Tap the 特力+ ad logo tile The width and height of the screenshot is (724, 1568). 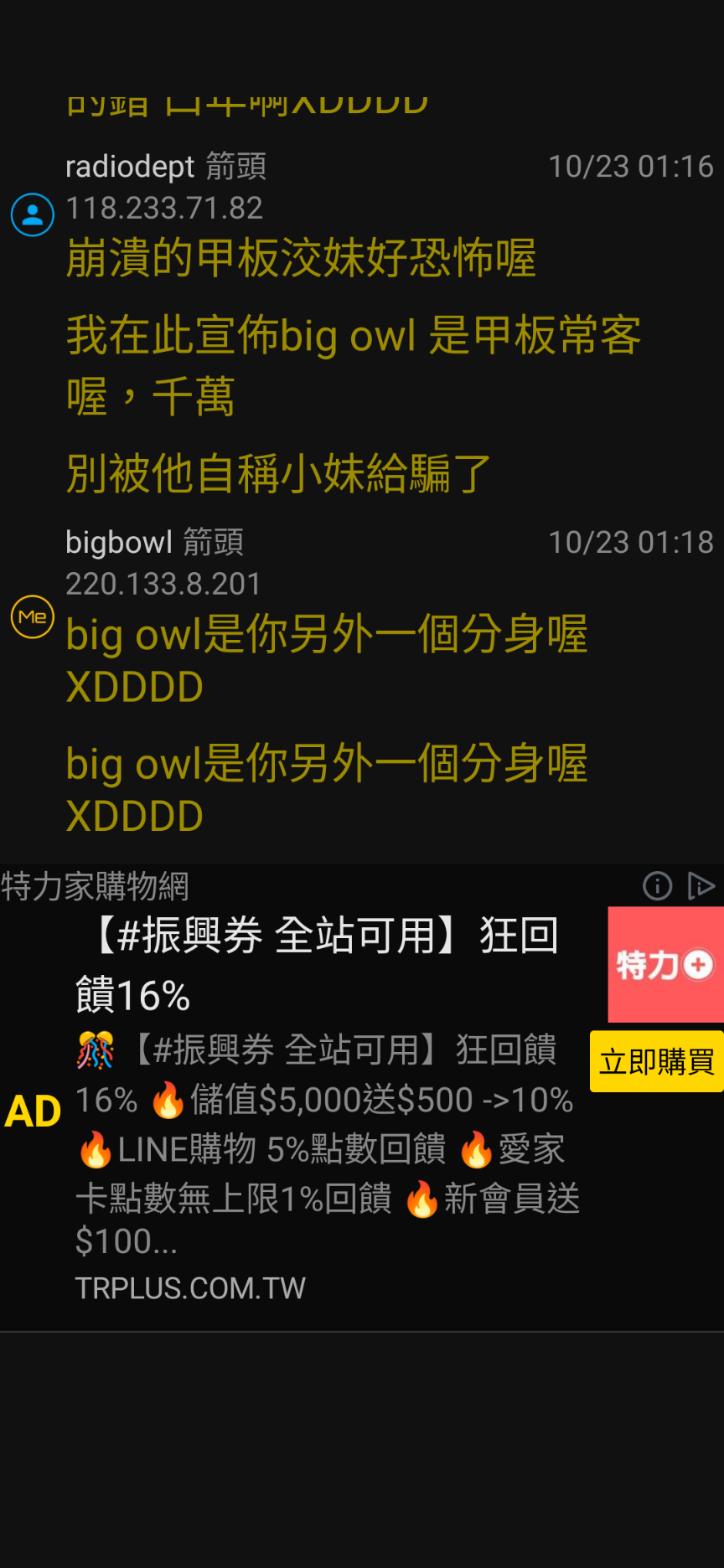[x=665, y=964]
